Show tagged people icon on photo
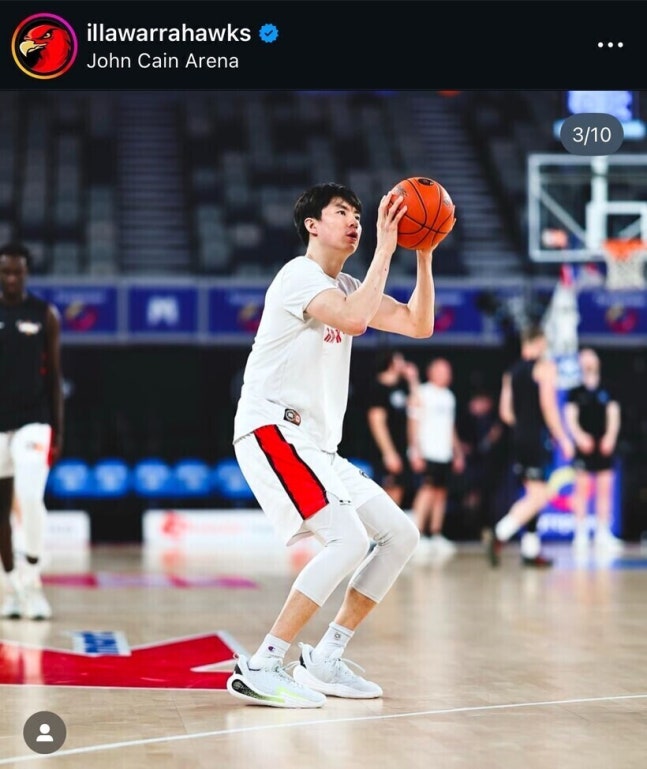 (x=45, y=732)
